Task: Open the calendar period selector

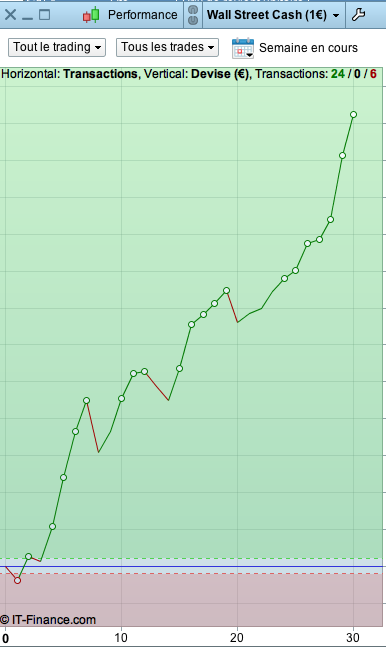Action: point(243,48)
